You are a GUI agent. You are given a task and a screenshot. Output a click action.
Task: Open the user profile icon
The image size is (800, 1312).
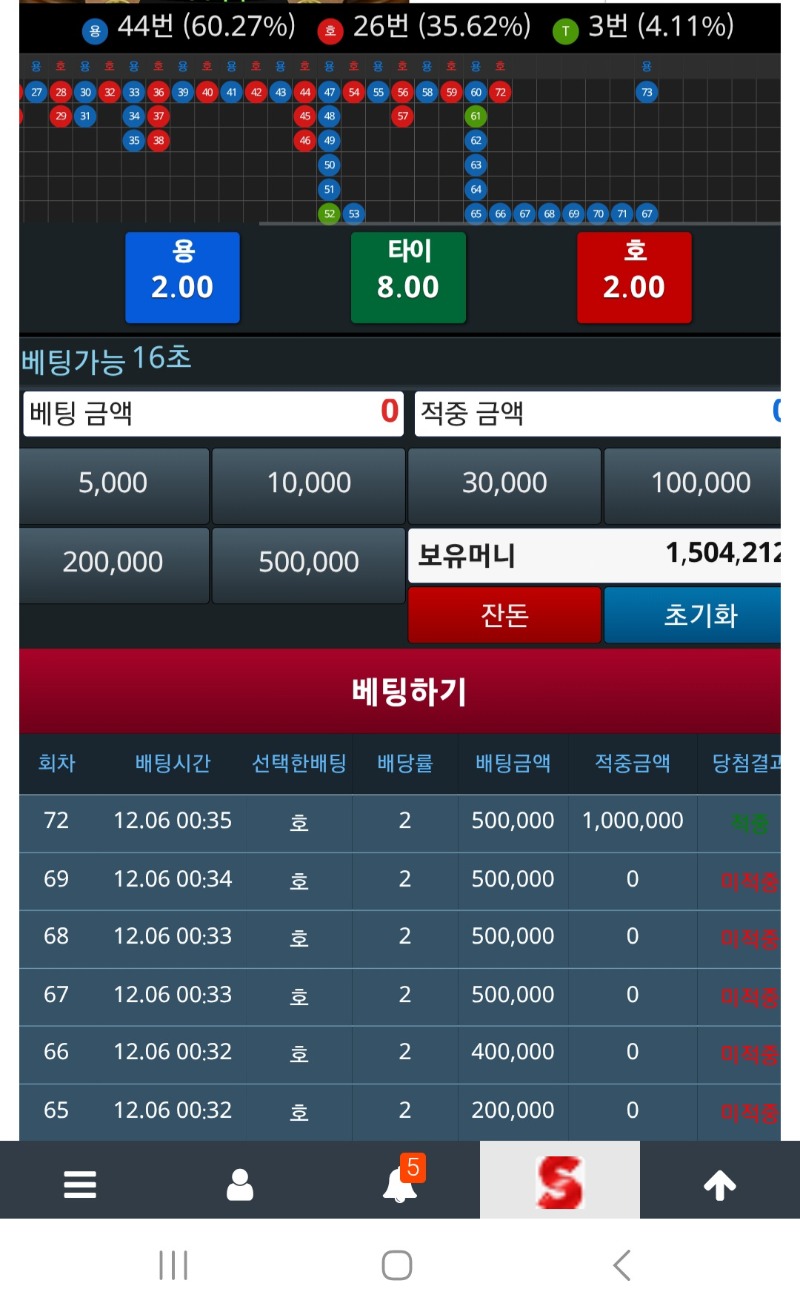240,1185
